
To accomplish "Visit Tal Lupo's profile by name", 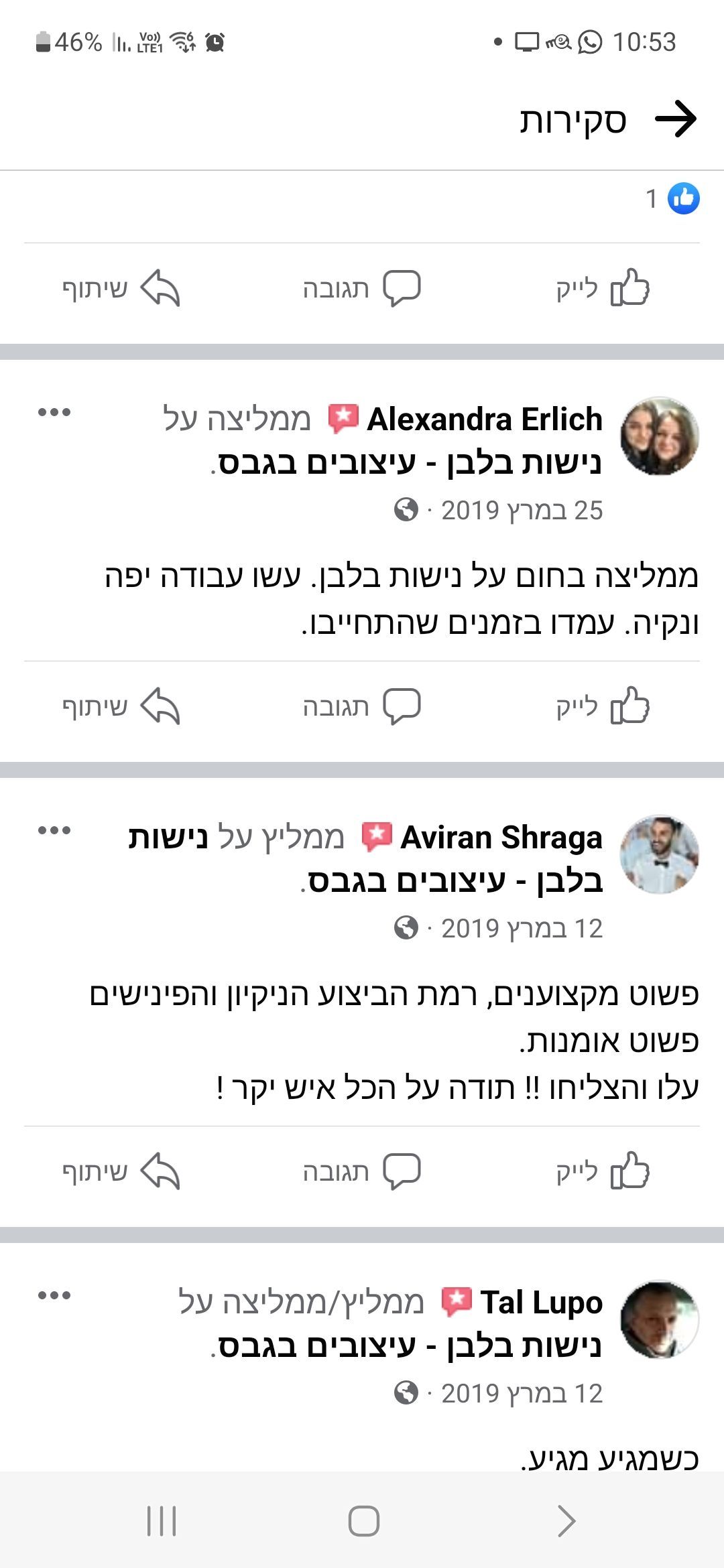I will tap(541, 1302).
